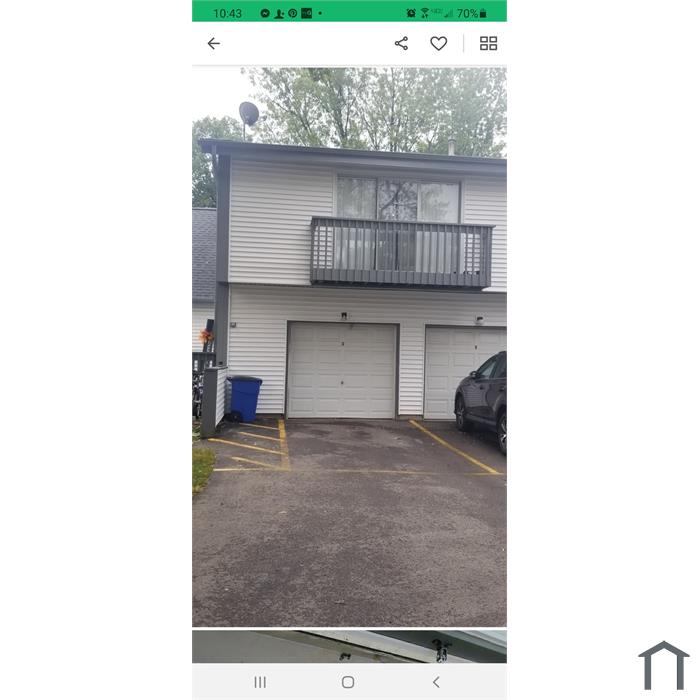Share this property listing

click(401, 44)
